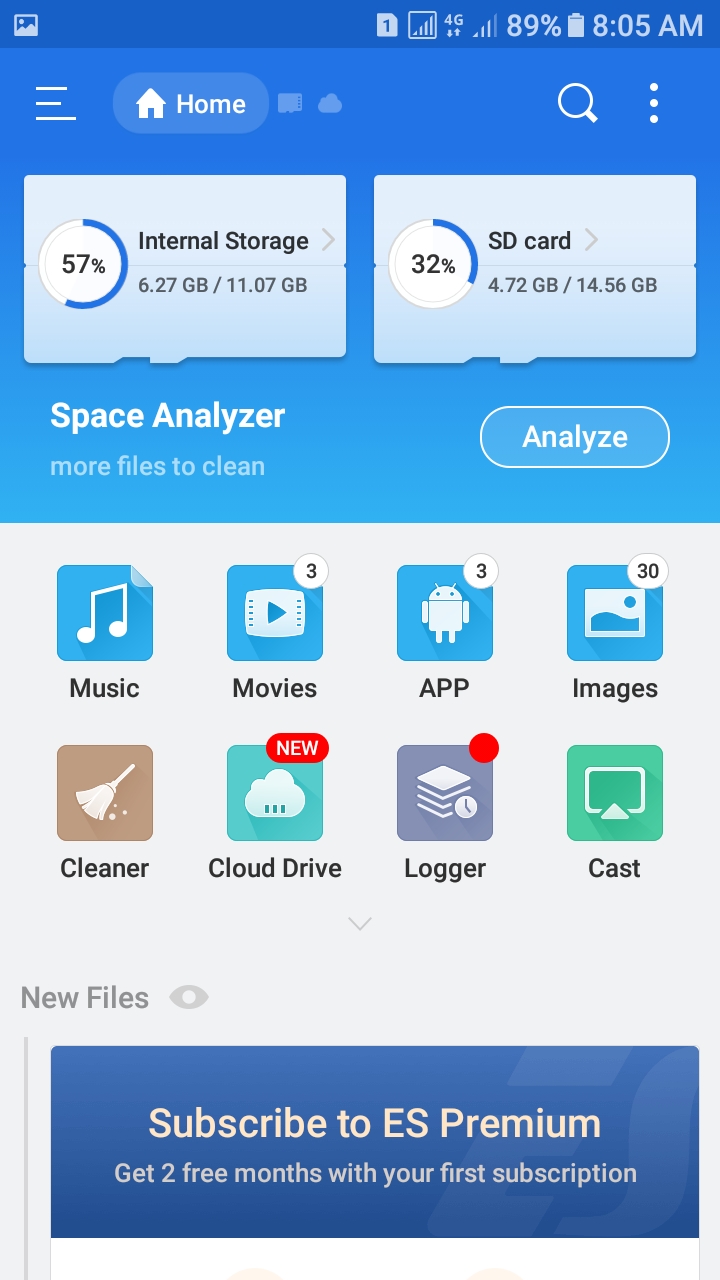Toggle the New Files eye icon
This screenshot has height=1280, width=720.
(x=189, y=997)
